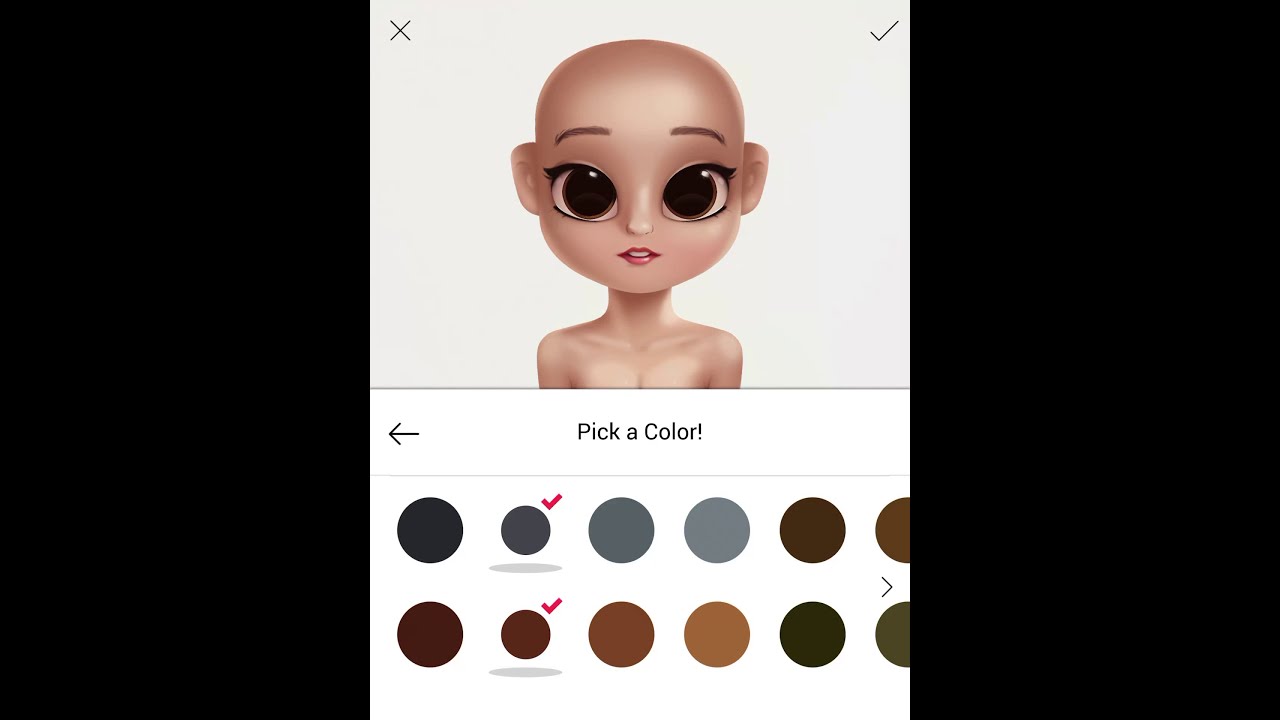Choose the checked dark gray swatch
Screen dimensions: 1280x720
(526, 530)
